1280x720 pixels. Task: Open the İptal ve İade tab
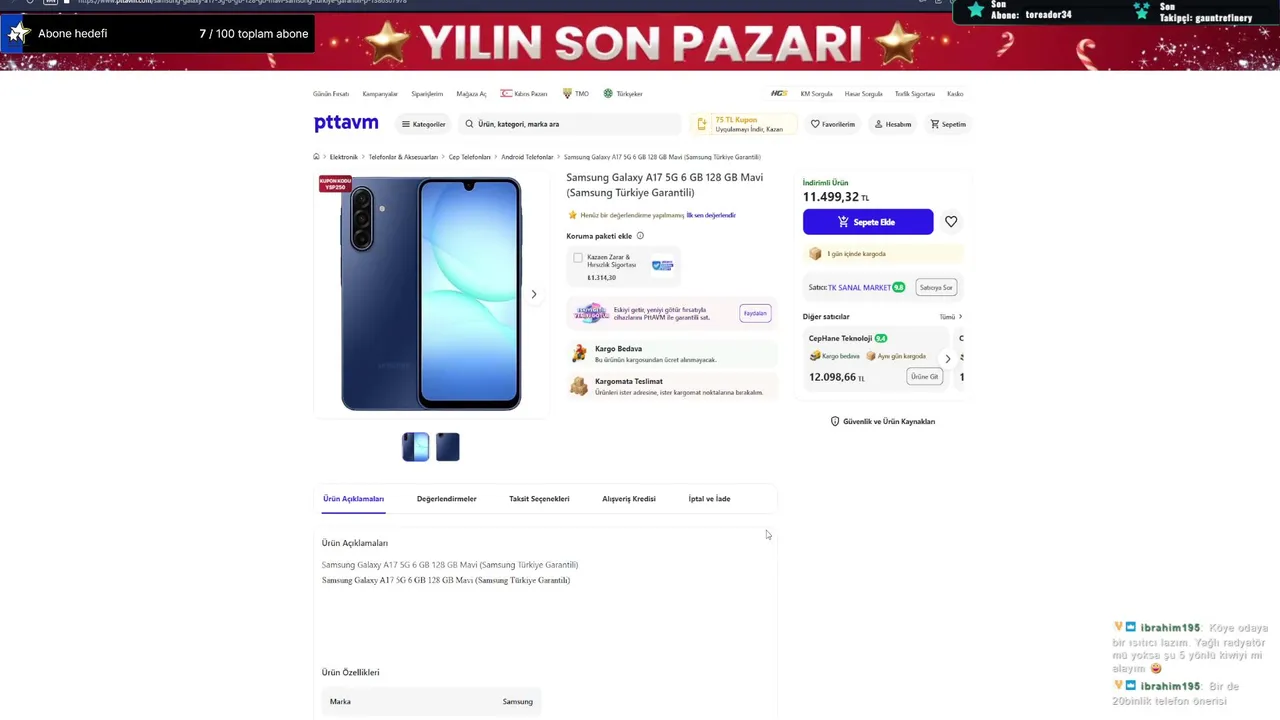[709, 499]
